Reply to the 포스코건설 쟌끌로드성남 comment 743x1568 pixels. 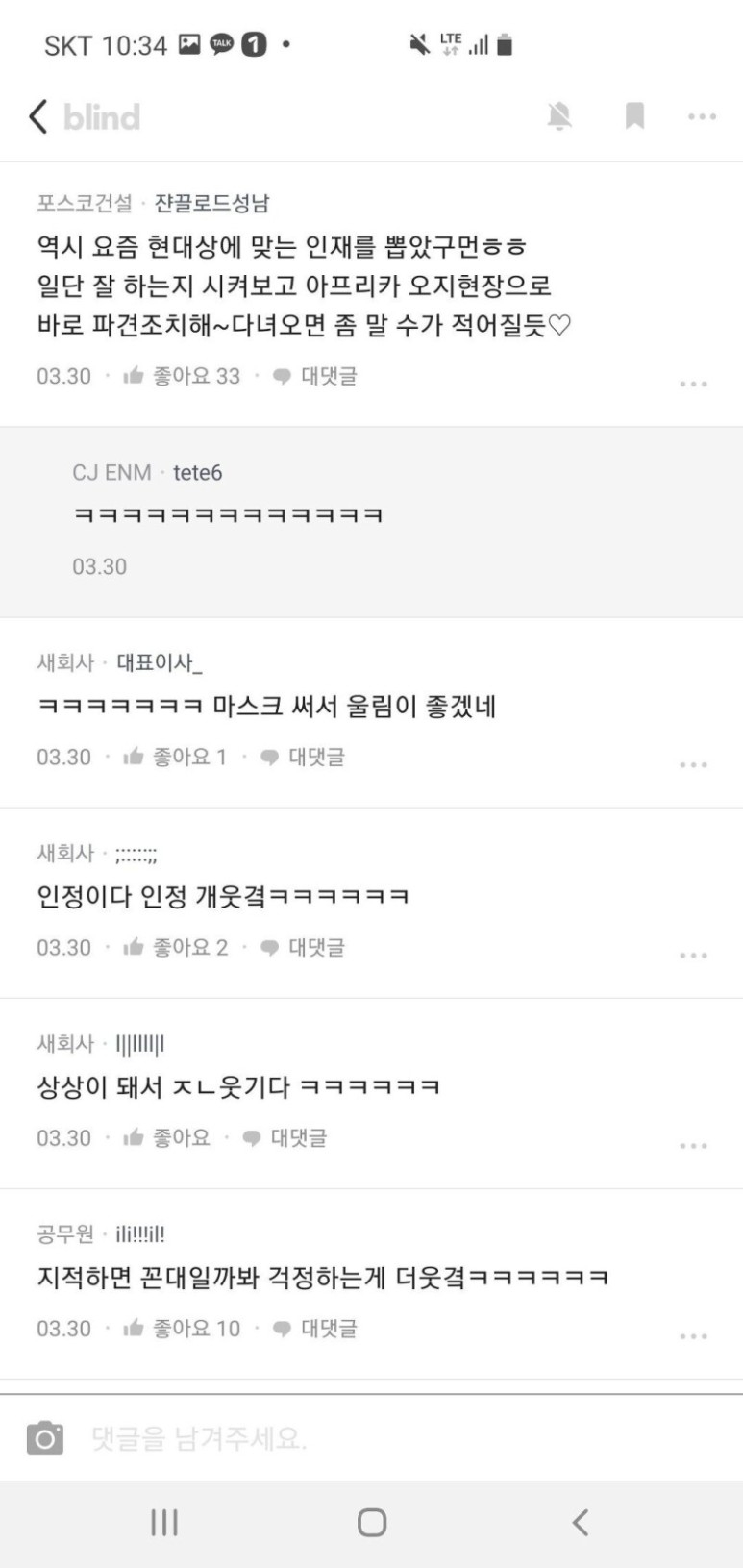pos(315,376)
